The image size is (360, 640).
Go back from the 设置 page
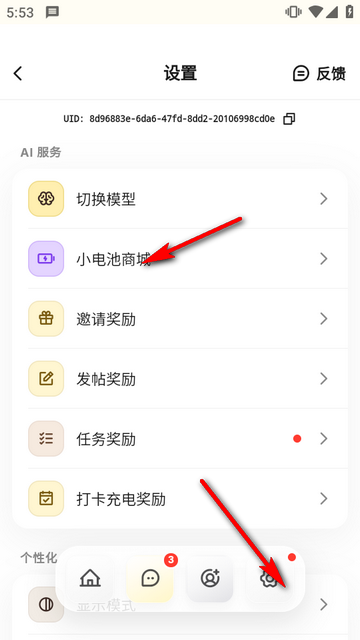18,74
